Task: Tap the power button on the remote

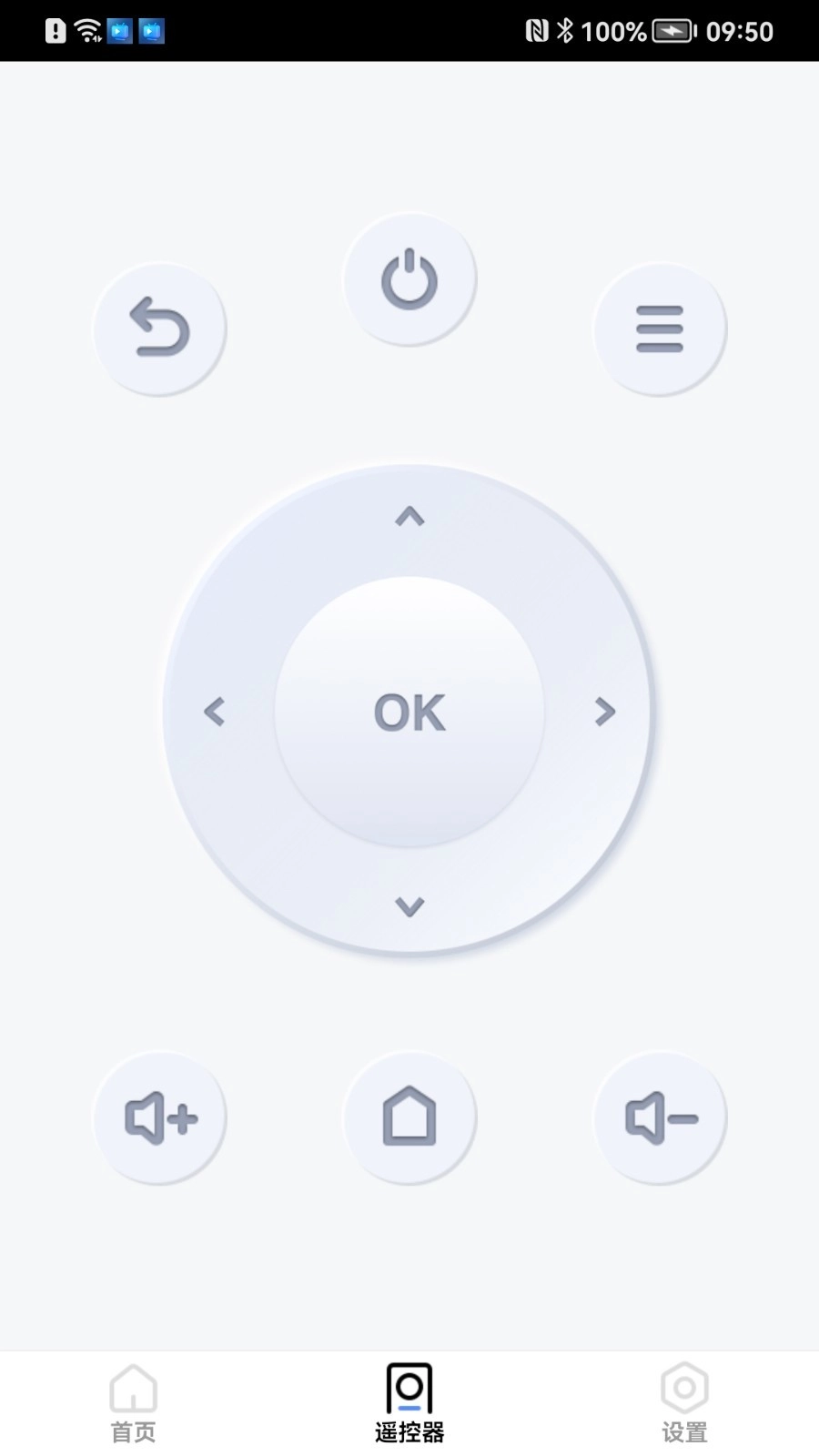Action: [409, 279]
